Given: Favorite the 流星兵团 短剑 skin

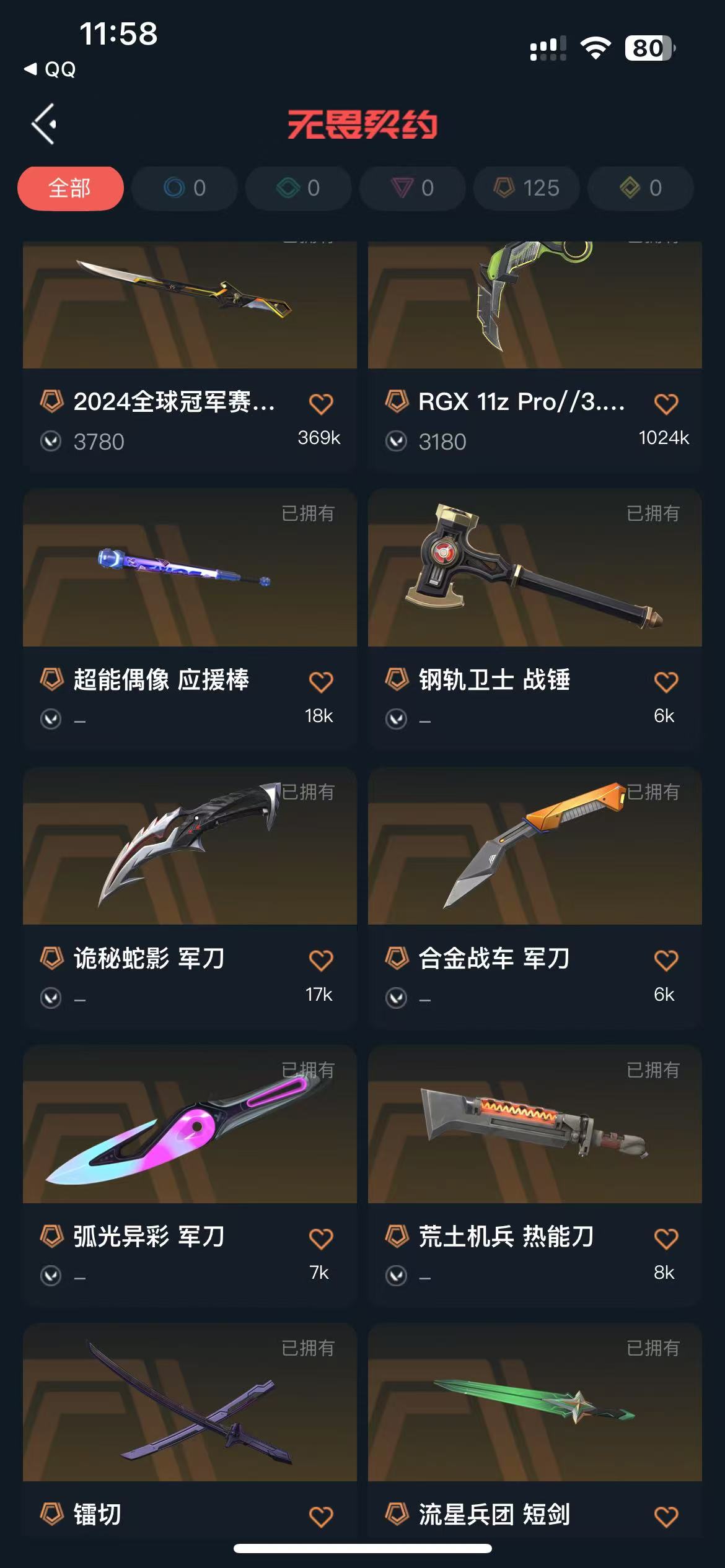Looking at the screenshot, I should [666, 1517].
